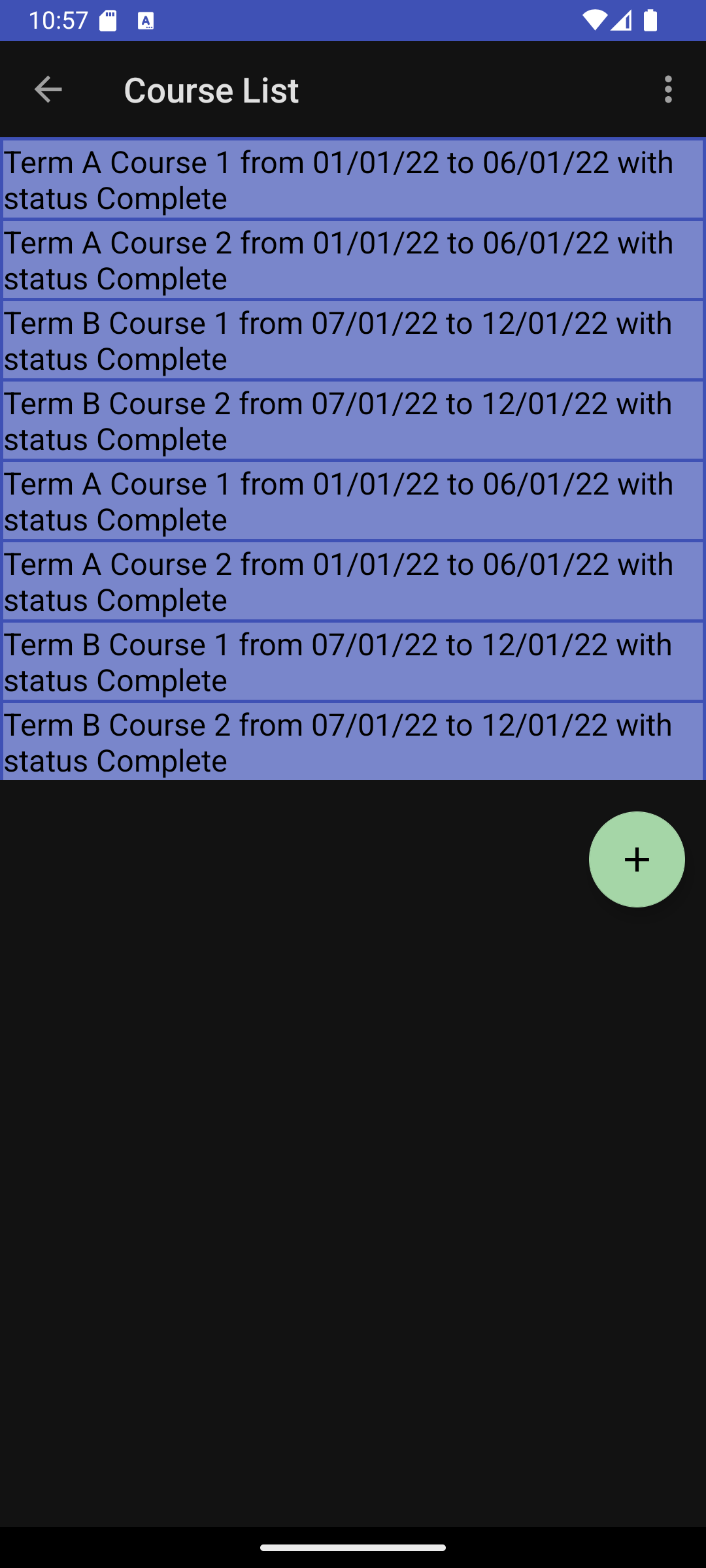Viewport: 706px width, 1568px height.
Task: Select the last Term B Course 2 entry
Action: pyautogui.click(x=353, y=742)
